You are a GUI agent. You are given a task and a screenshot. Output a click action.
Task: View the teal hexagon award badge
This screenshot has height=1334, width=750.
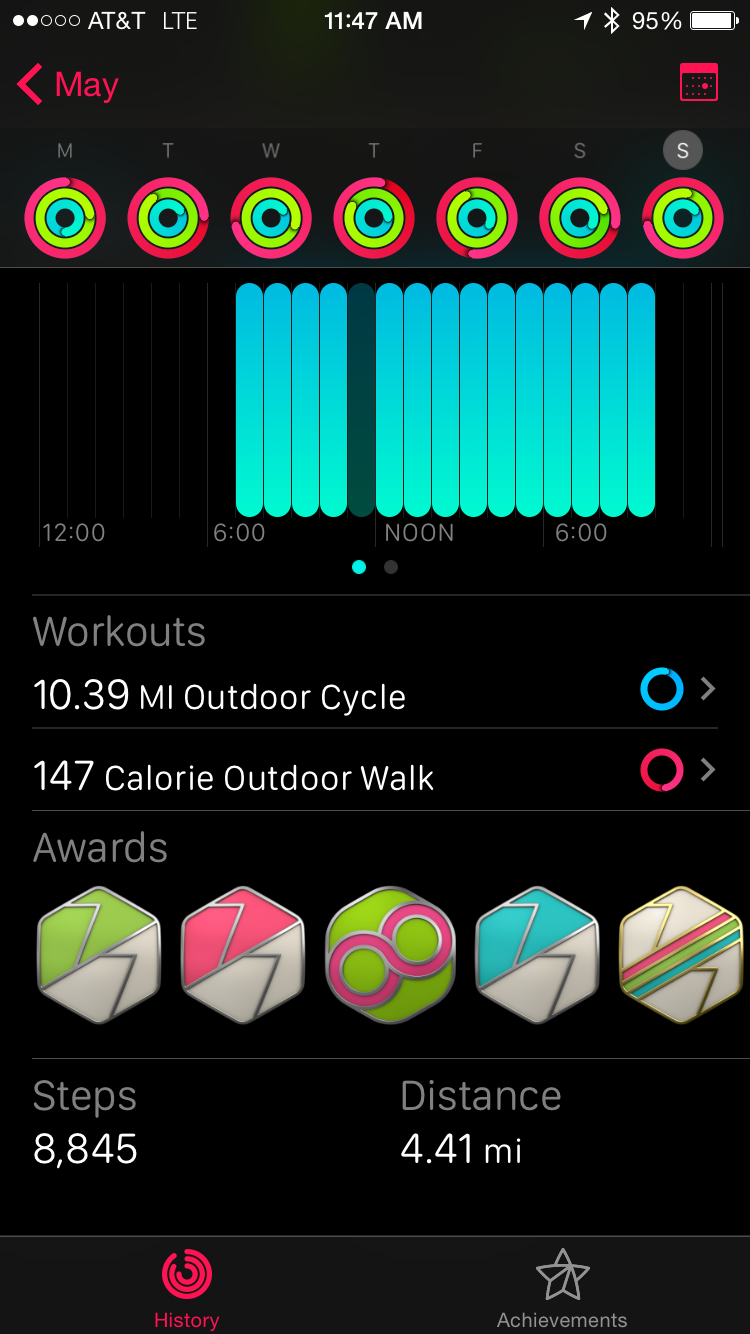click(537, 955)
